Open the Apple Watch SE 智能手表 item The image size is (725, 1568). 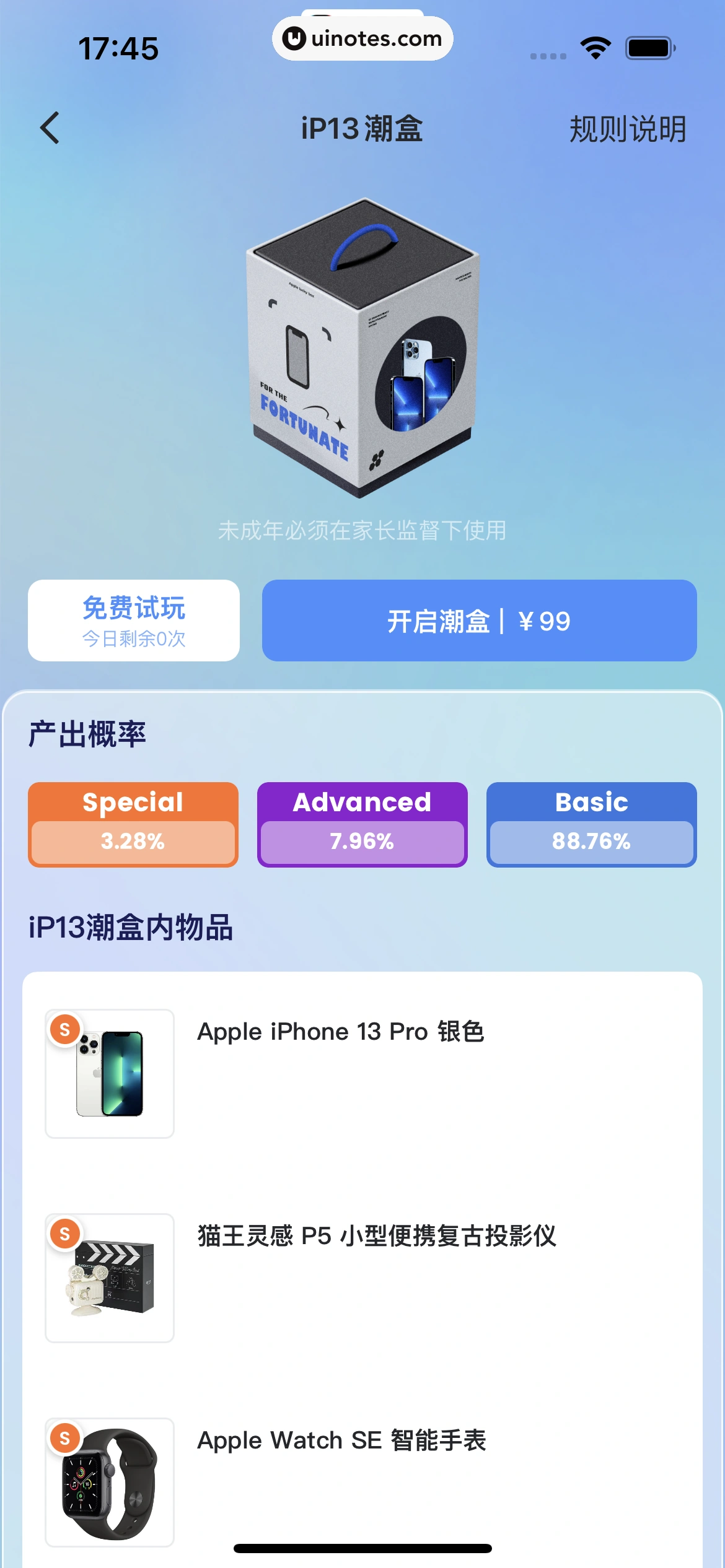(341, 1440)
